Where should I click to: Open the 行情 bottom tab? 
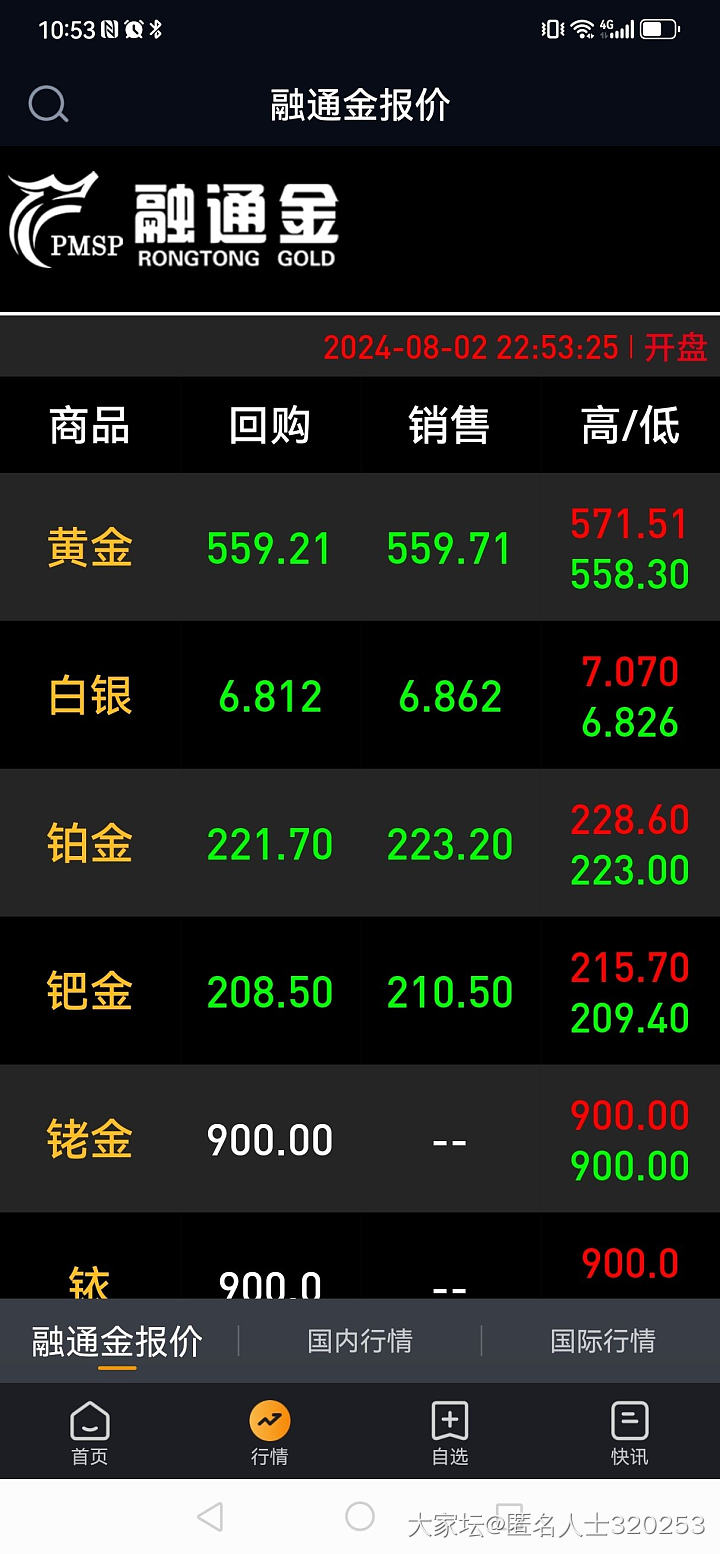[270, 1432]
